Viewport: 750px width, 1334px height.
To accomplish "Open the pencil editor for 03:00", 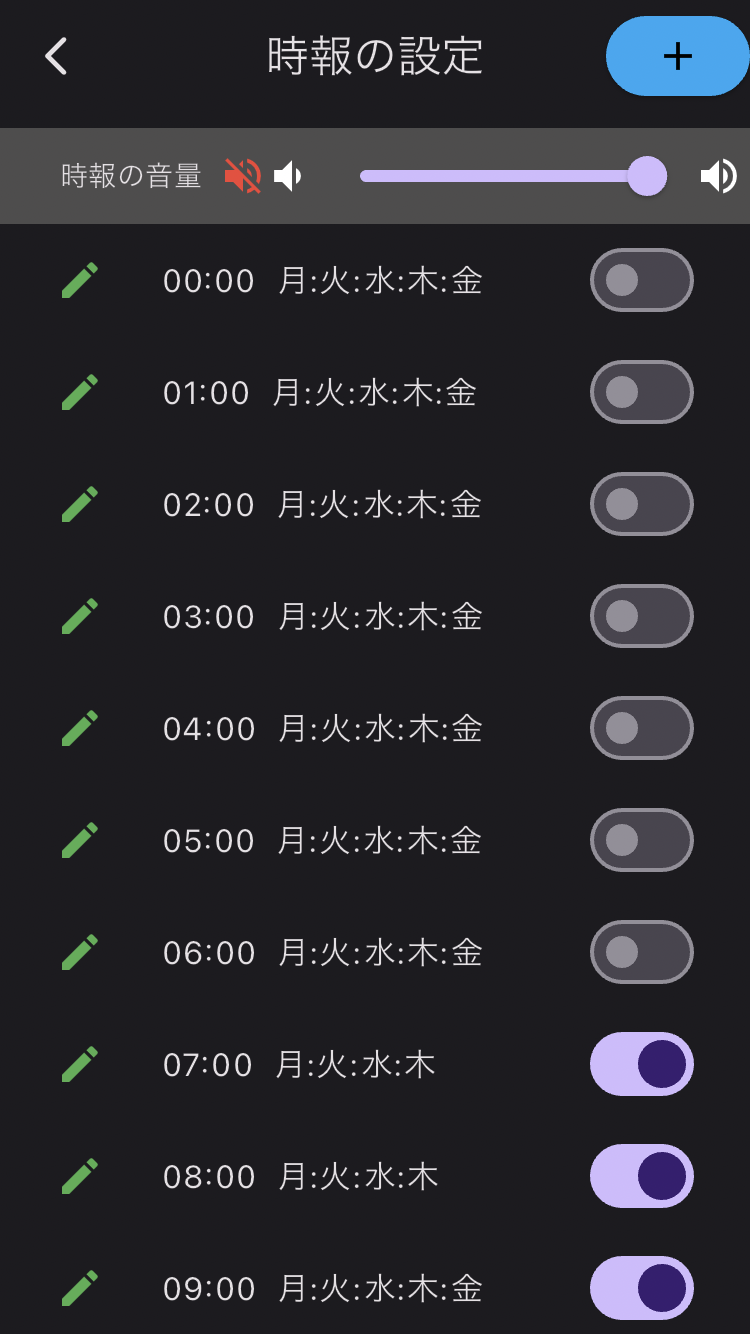I will pos(80,617).
